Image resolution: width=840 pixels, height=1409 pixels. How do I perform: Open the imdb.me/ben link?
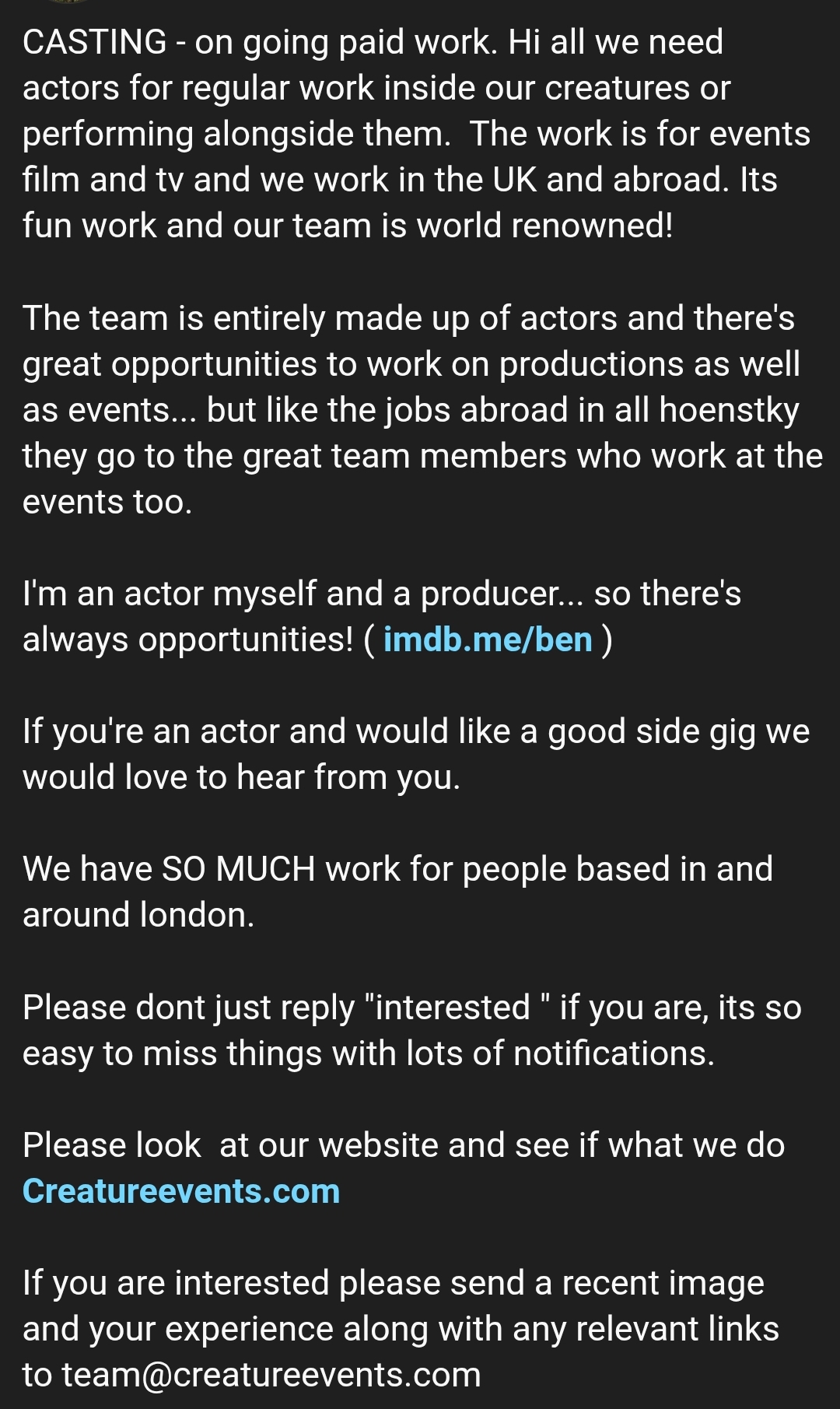coord(488,640)
